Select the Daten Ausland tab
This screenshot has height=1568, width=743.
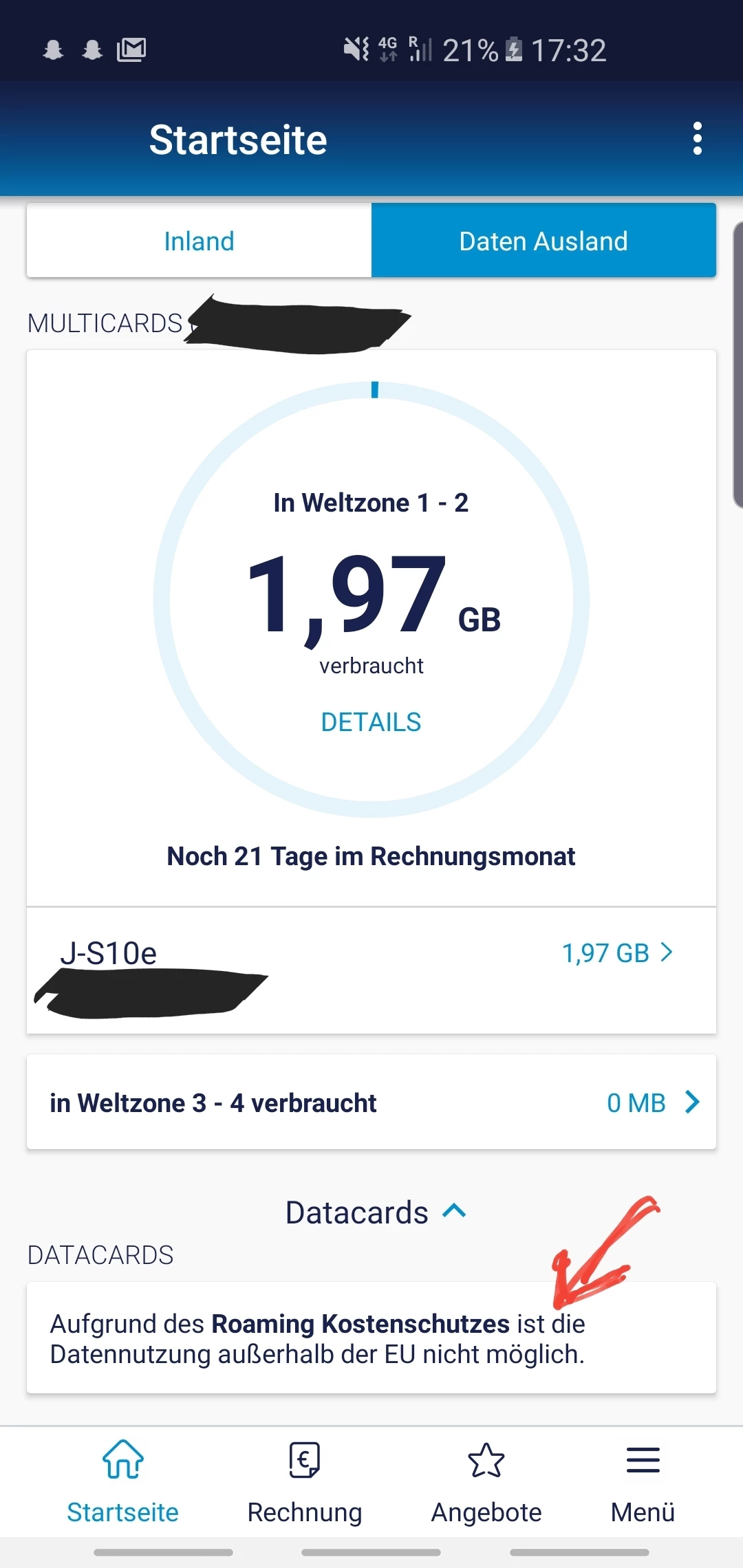[x=543, y=241]
